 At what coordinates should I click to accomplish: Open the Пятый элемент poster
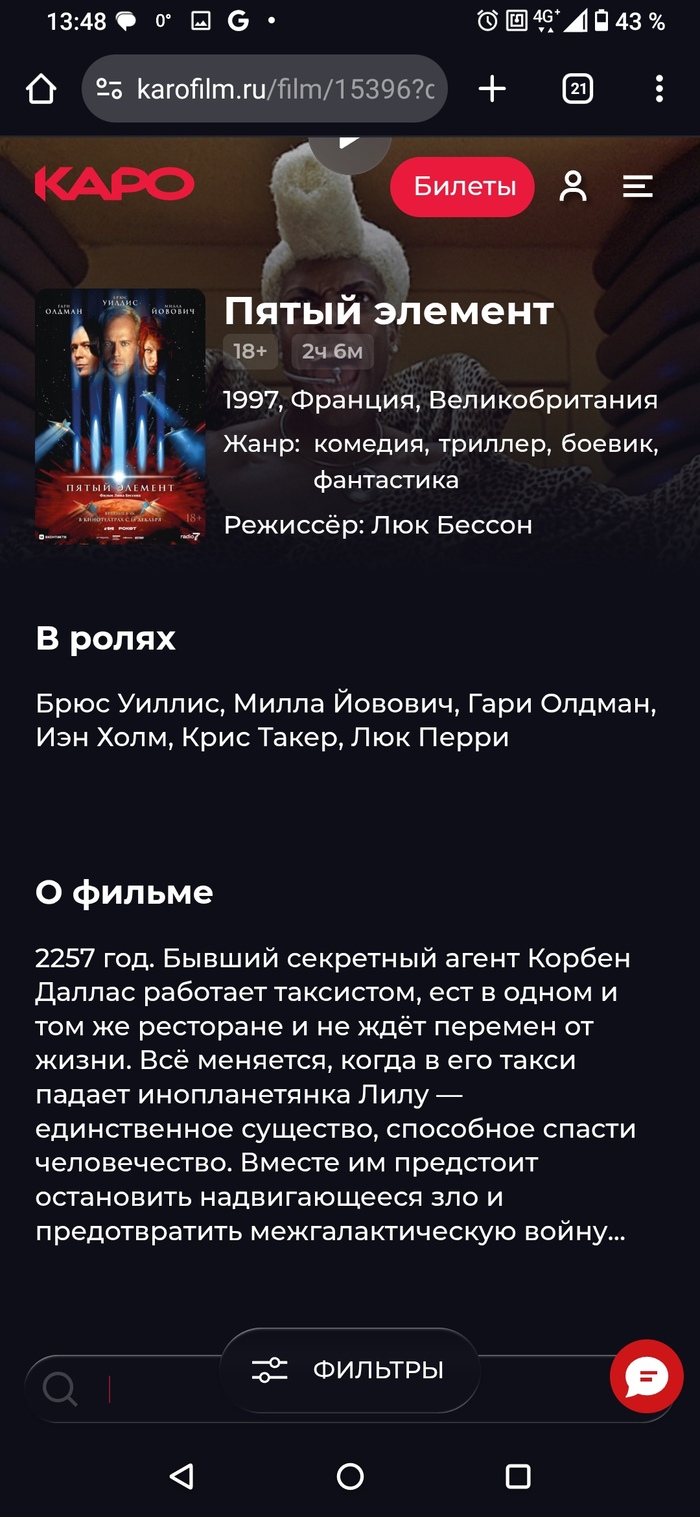120,417
